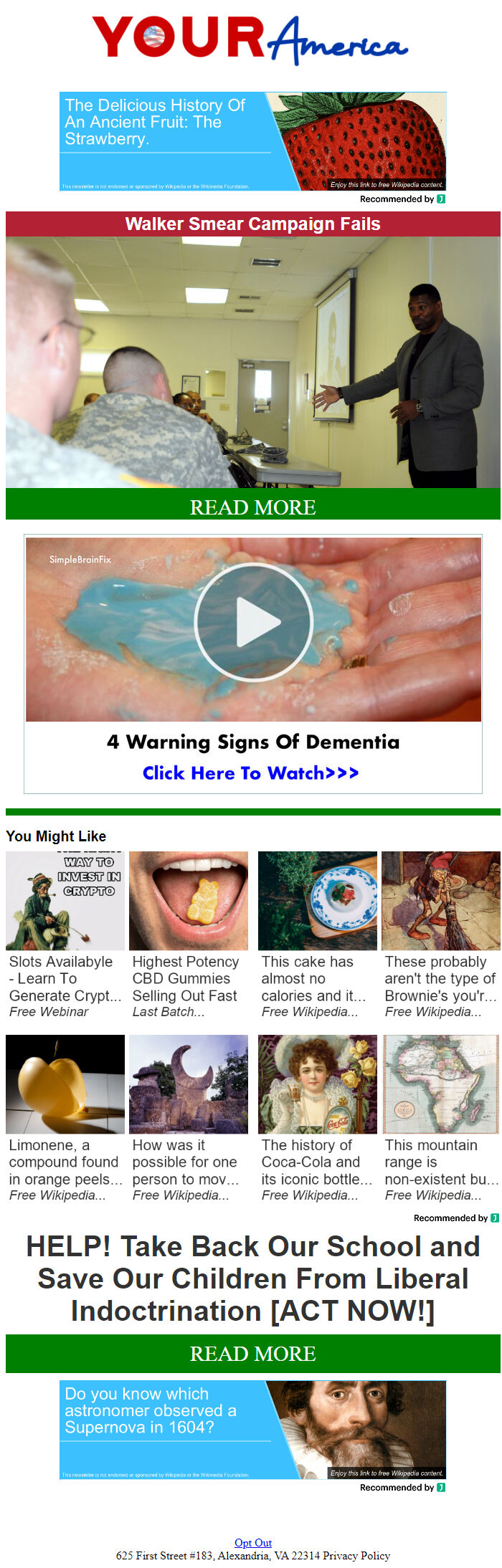Tap READ MORE under Take Back Our School
Viewport: 502px width, 1568px height.
tap(252, 1353)
